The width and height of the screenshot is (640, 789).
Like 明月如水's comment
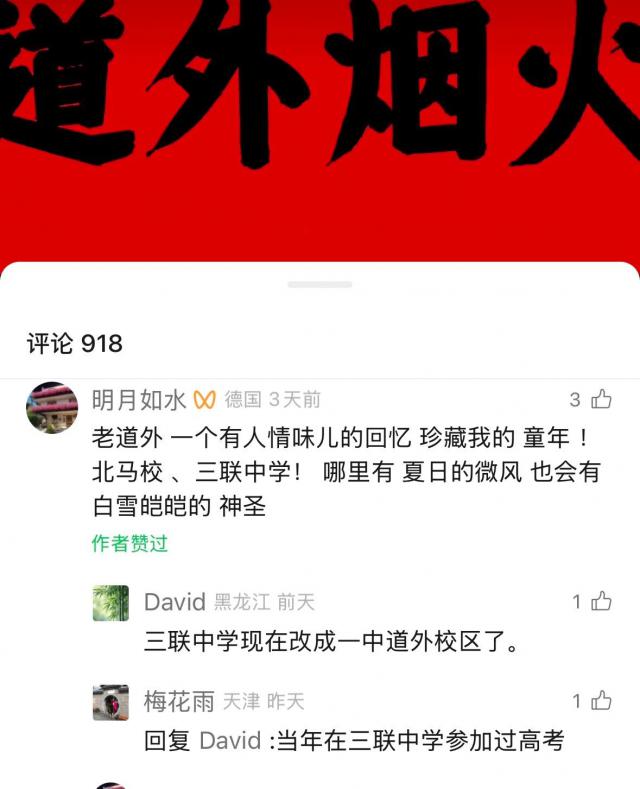point(601,400)
